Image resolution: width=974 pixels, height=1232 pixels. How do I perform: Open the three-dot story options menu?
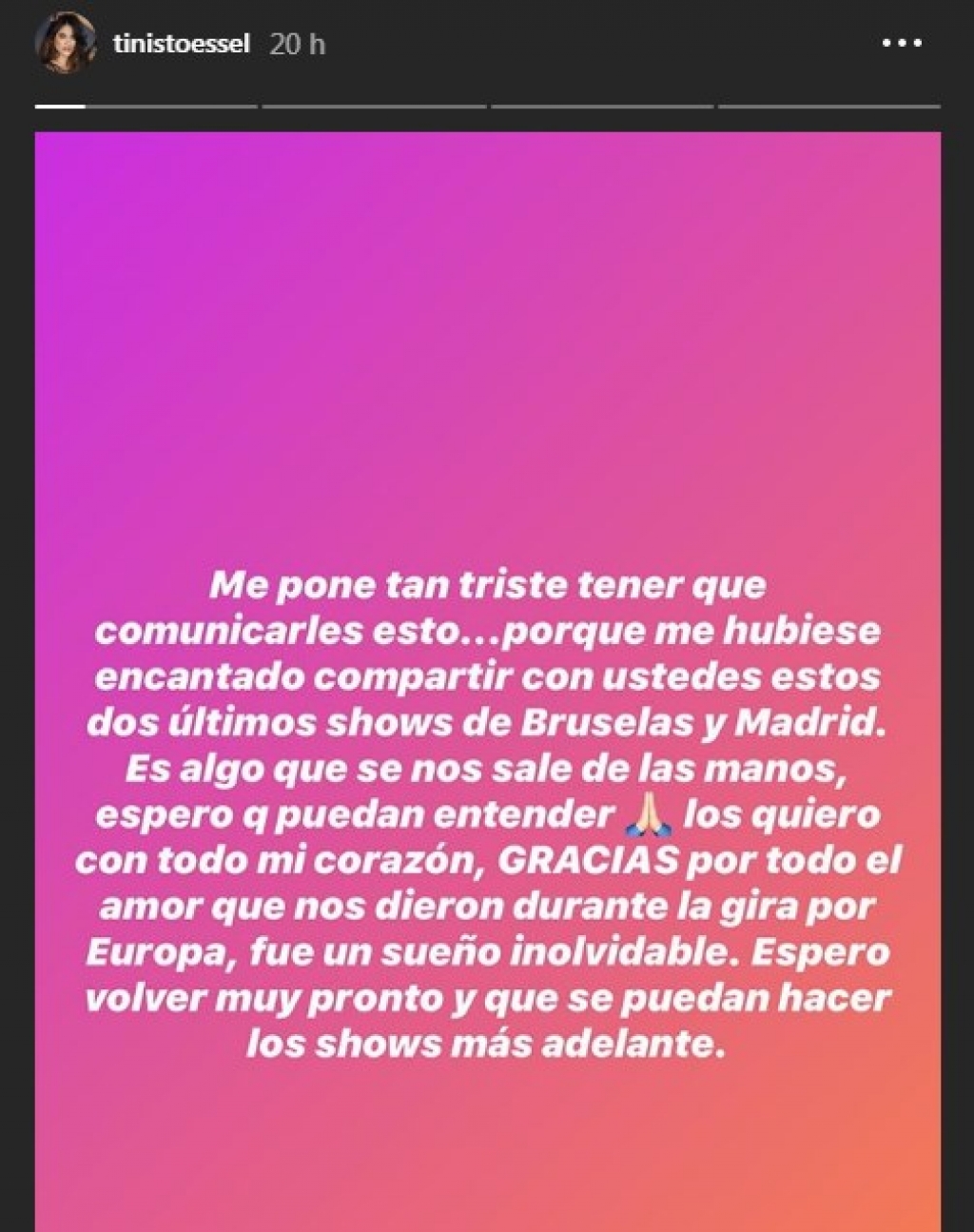point(902,44)
